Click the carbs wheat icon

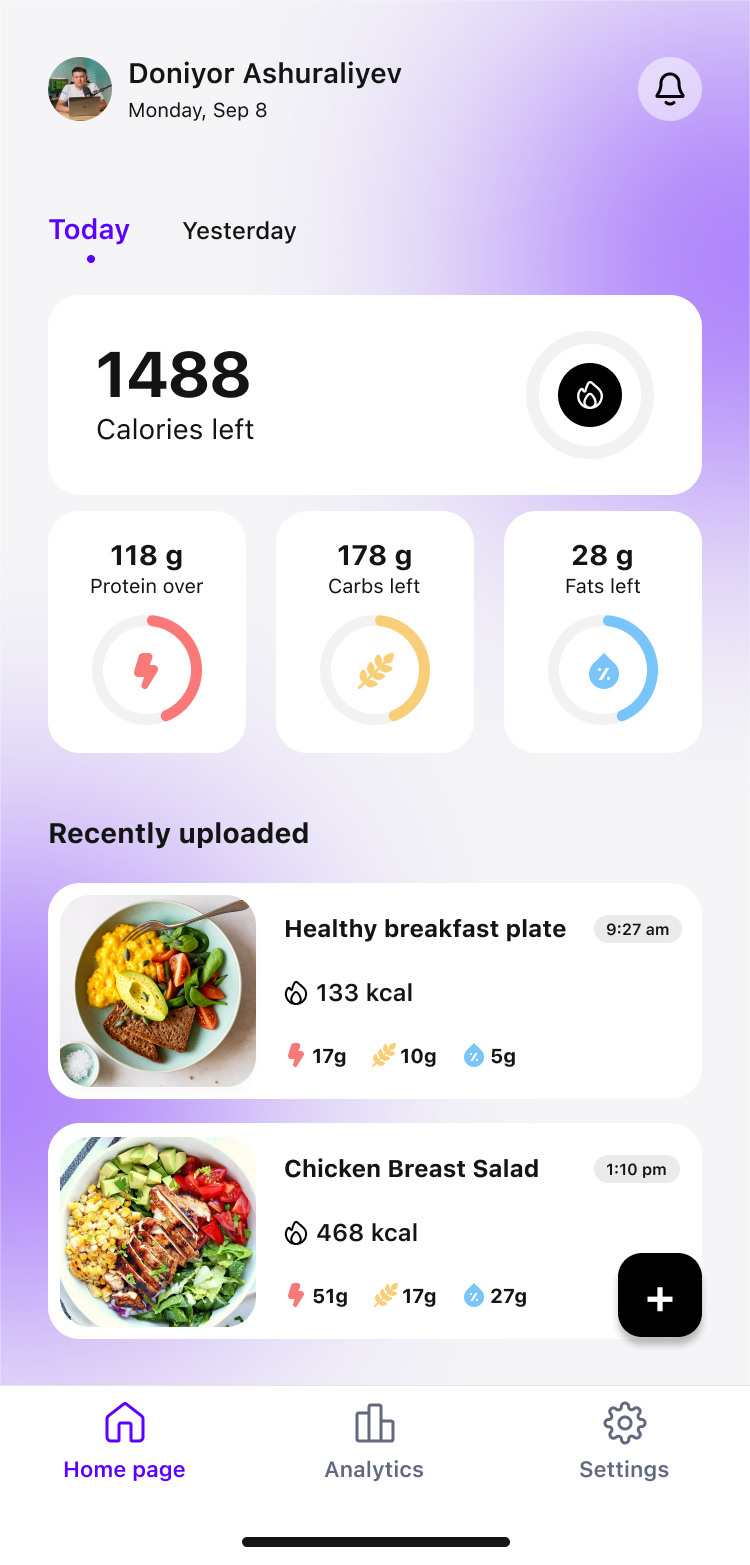pos(374,670)
